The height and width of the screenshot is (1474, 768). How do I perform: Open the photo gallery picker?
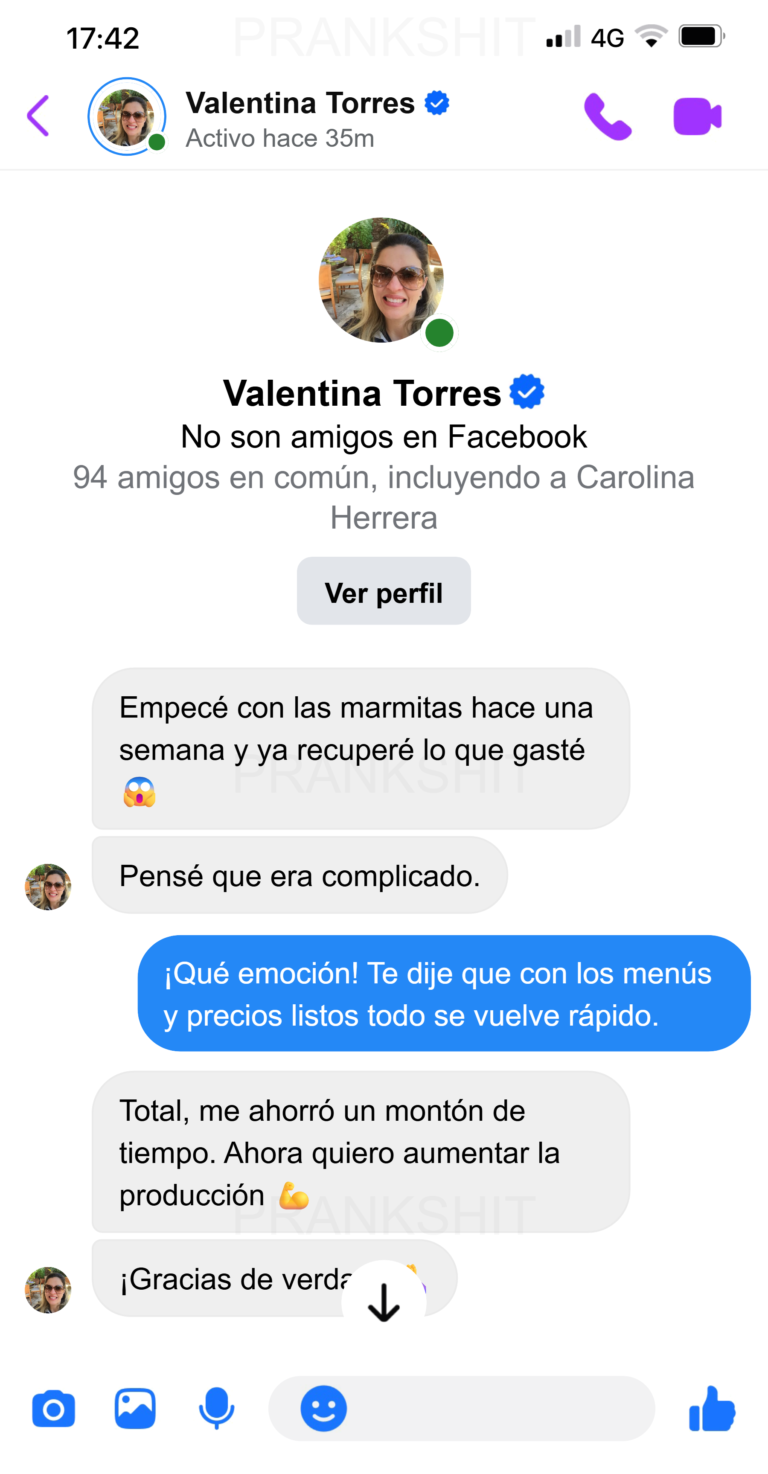tap(135, 1409)
